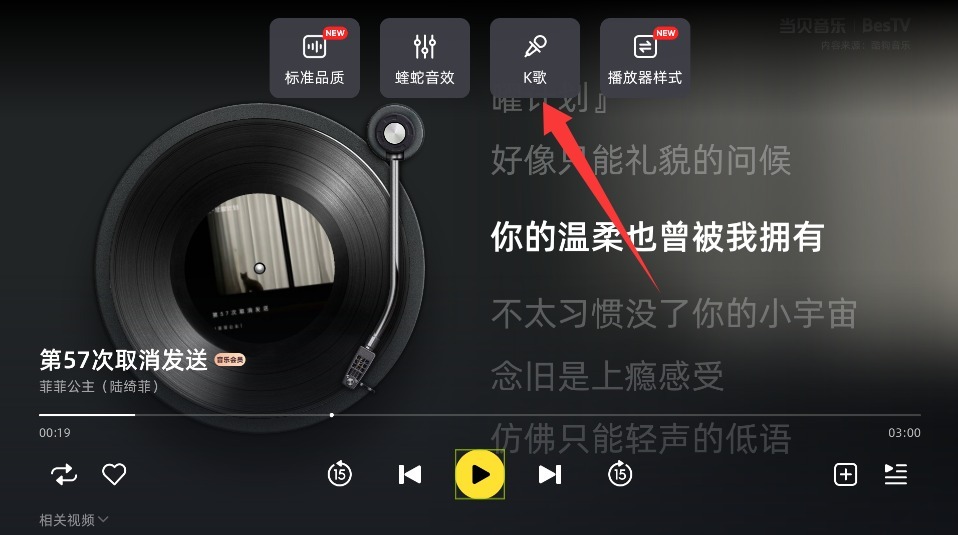
Task: Enter K歌 karaoke mode
Action: pyautogui.click(x=535, y=58)
